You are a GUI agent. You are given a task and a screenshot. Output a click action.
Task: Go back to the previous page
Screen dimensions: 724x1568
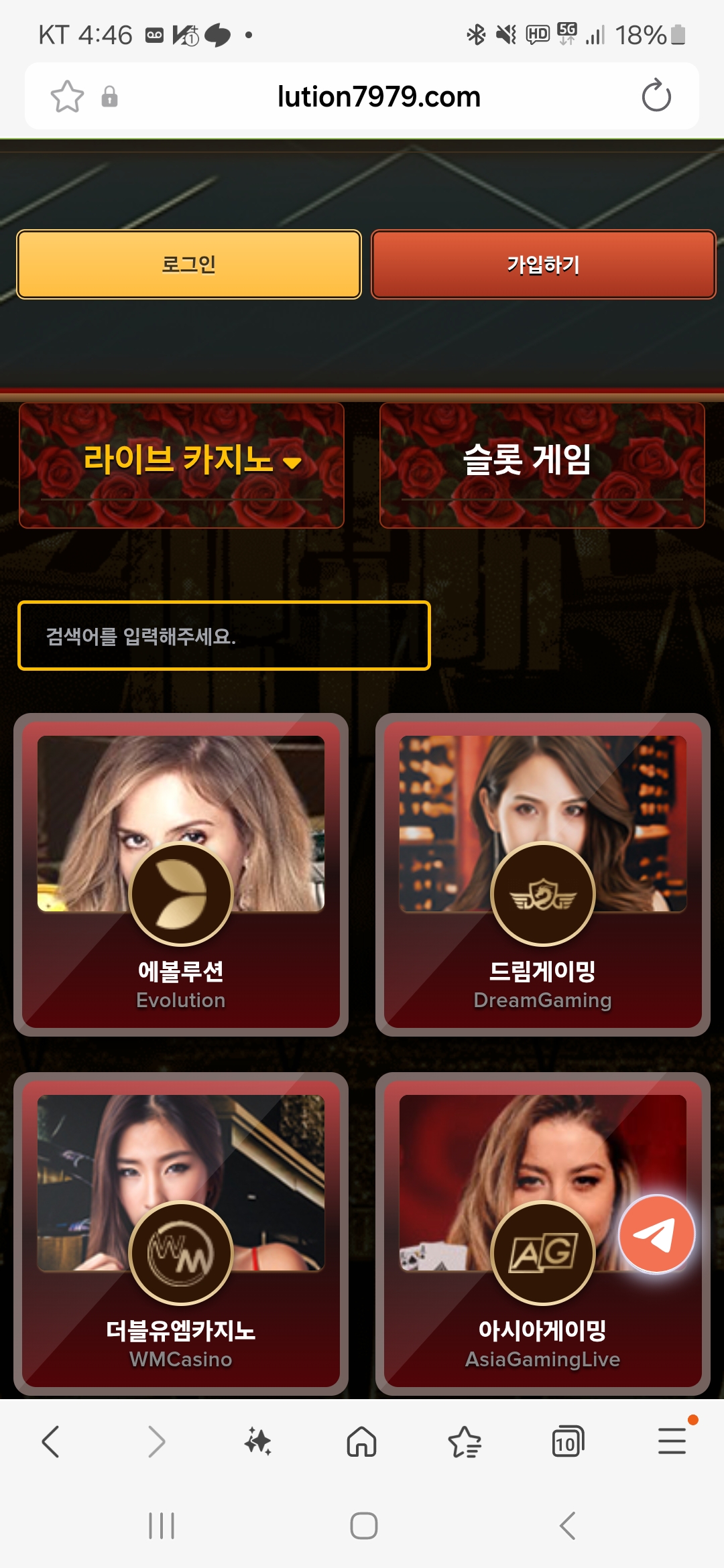51,1441
